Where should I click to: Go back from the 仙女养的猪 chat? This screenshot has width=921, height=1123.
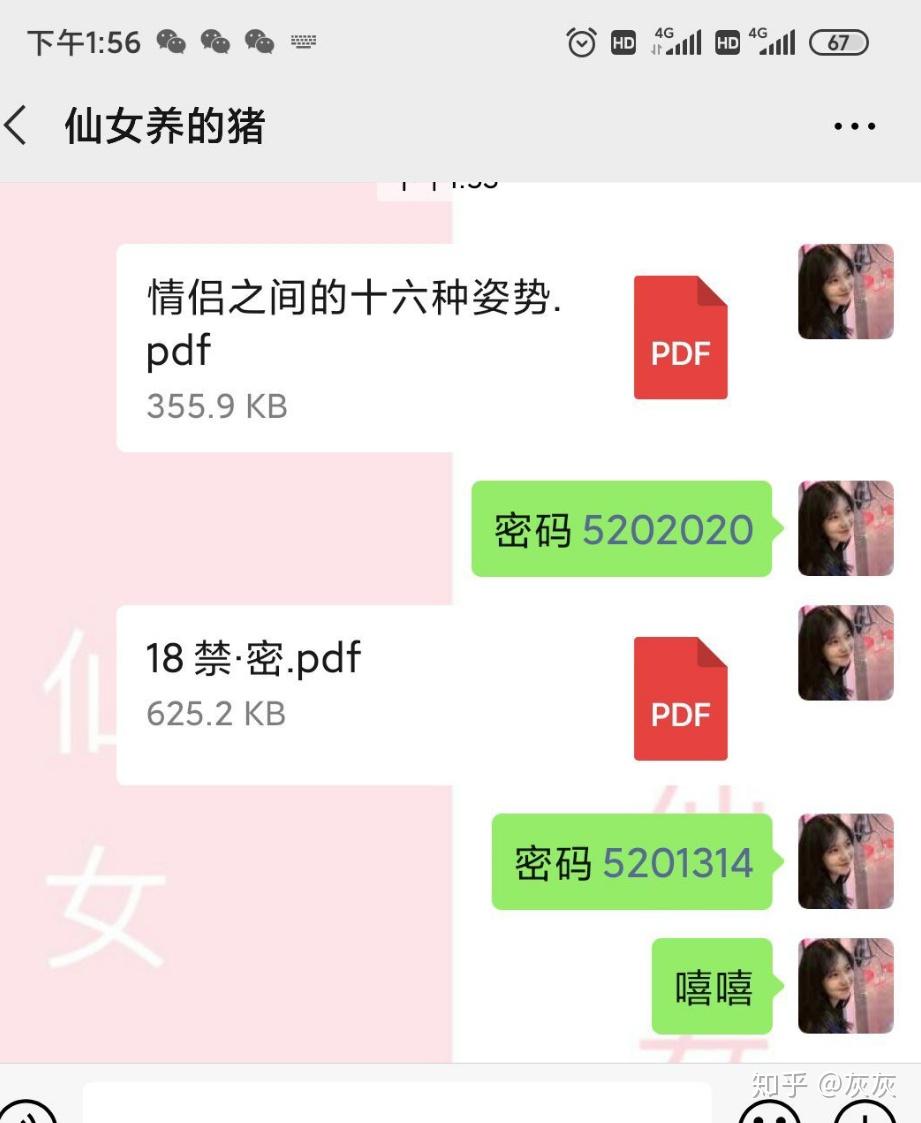coord(18,127)
